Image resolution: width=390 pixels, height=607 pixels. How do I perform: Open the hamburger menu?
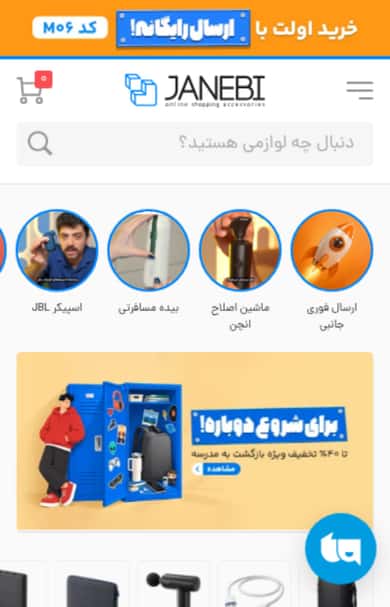360,91
